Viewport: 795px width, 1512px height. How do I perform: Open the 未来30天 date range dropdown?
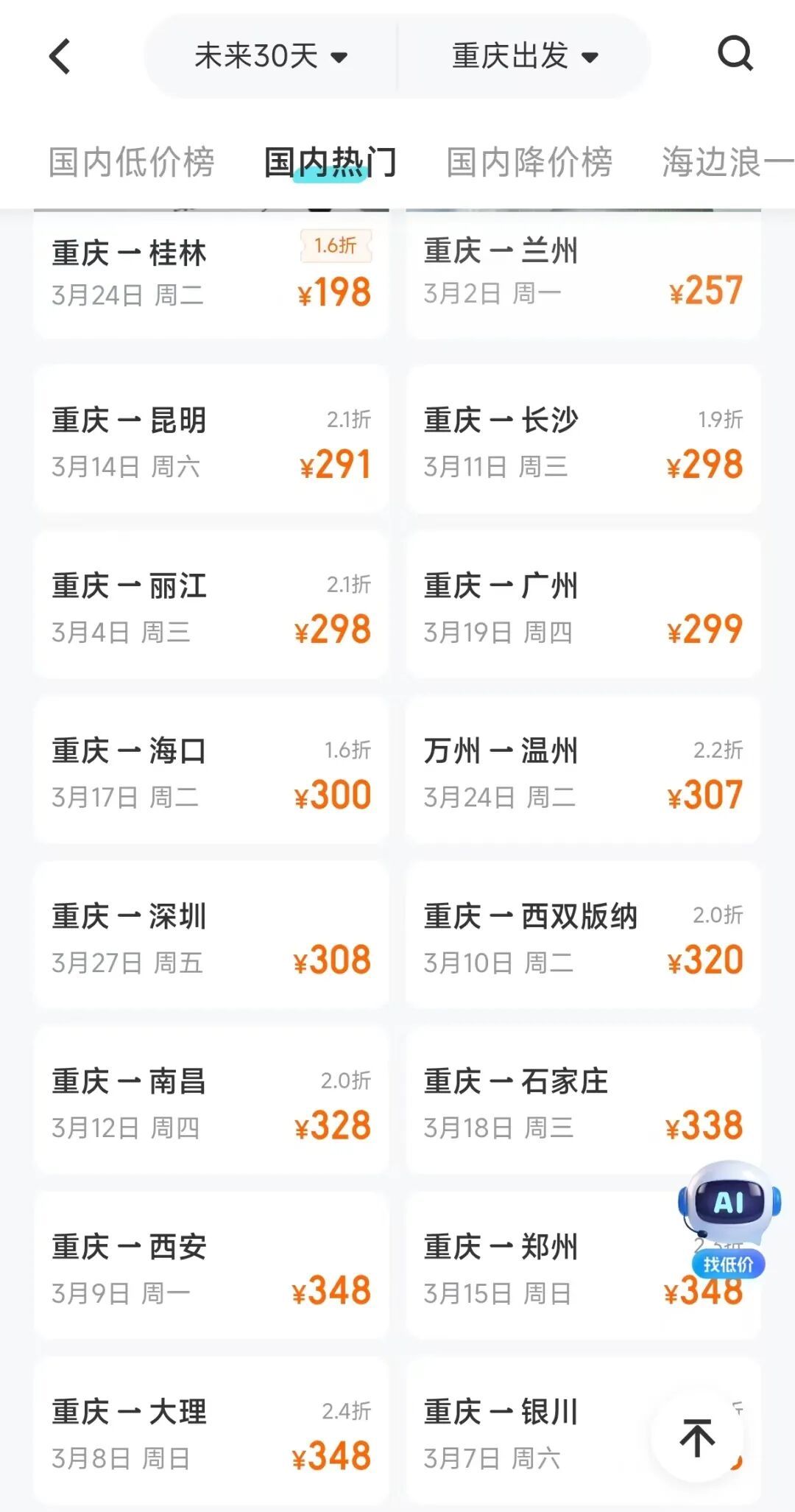pyautogui.click(x=270, y=55)
